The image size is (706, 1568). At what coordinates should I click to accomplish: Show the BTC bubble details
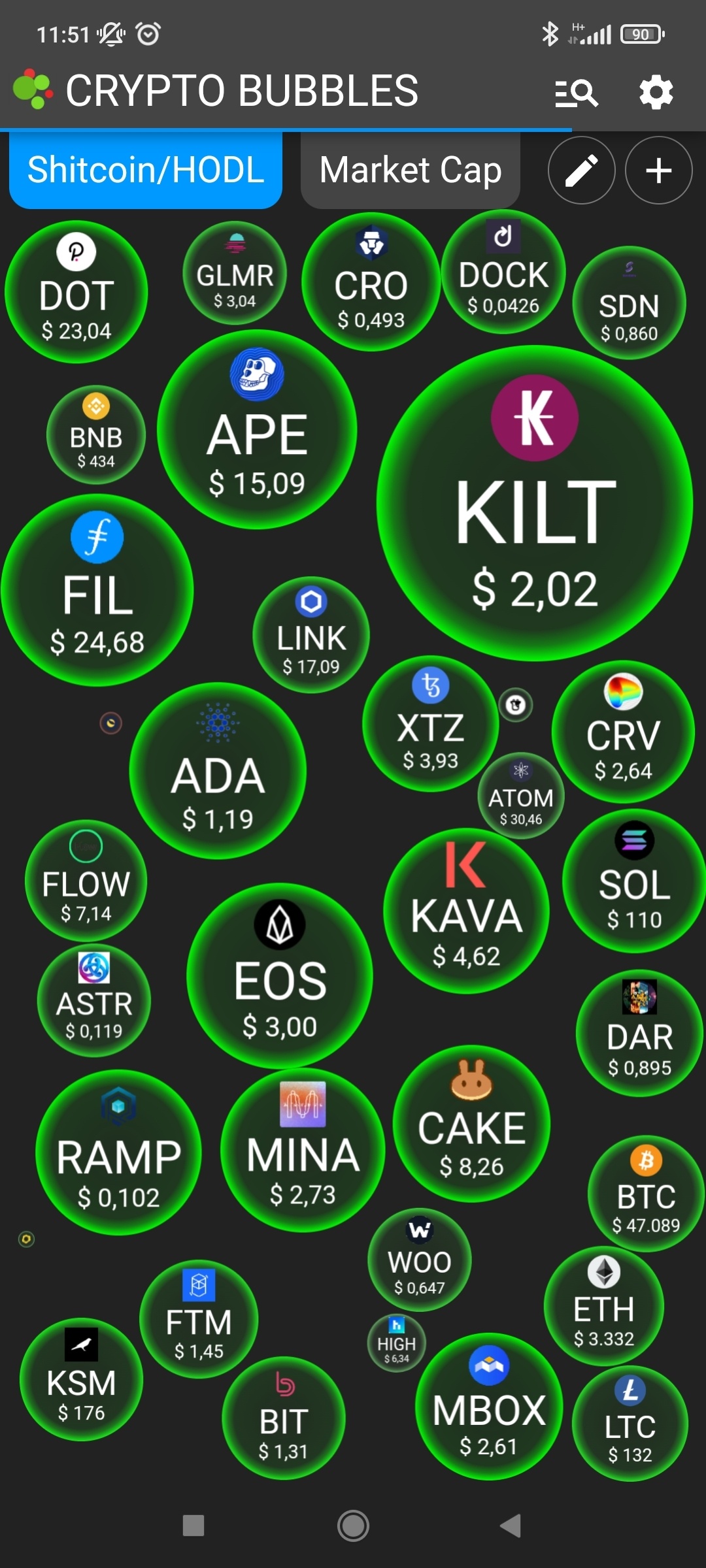click(x=646, y=1194)
